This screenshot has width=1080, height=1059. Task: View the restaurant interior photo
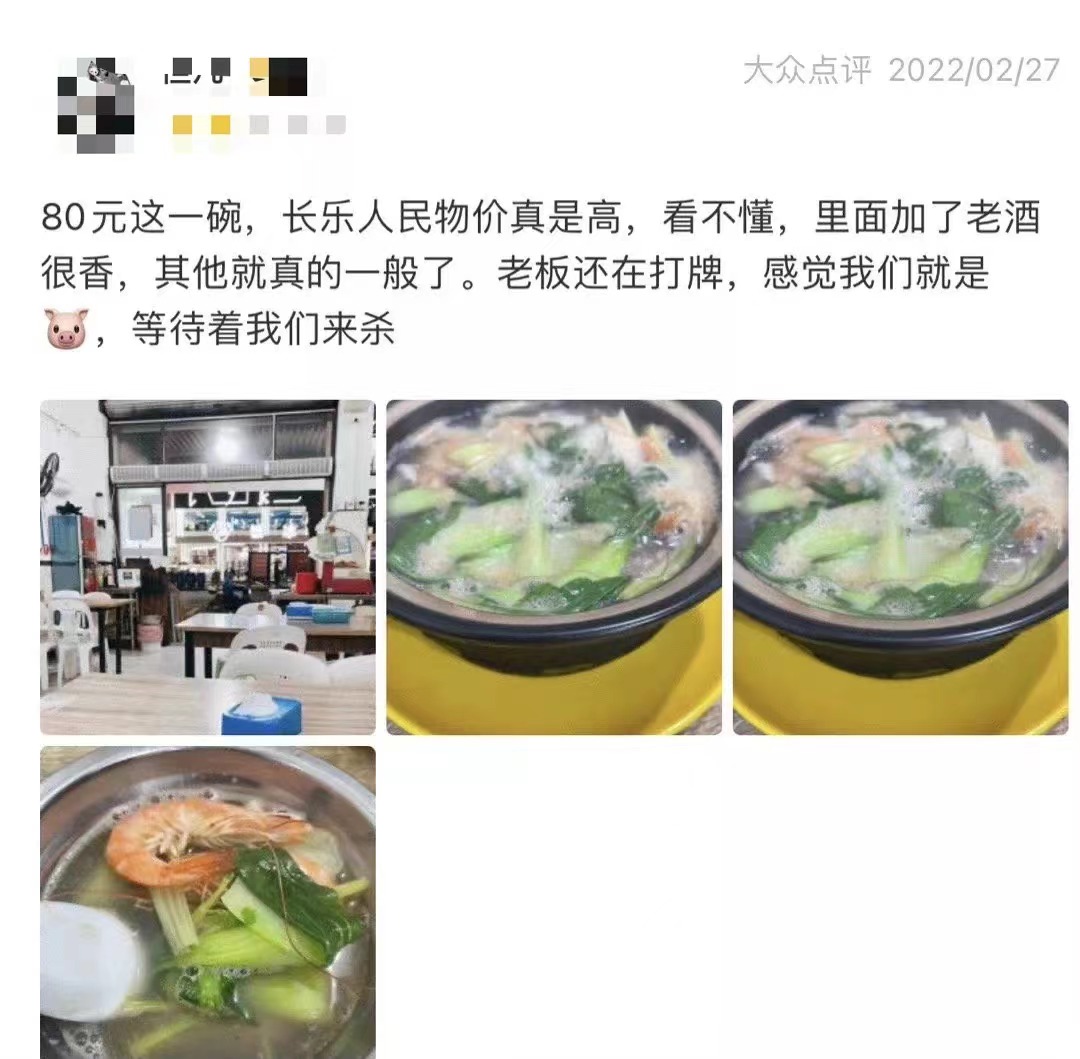(x=208, y=567)
